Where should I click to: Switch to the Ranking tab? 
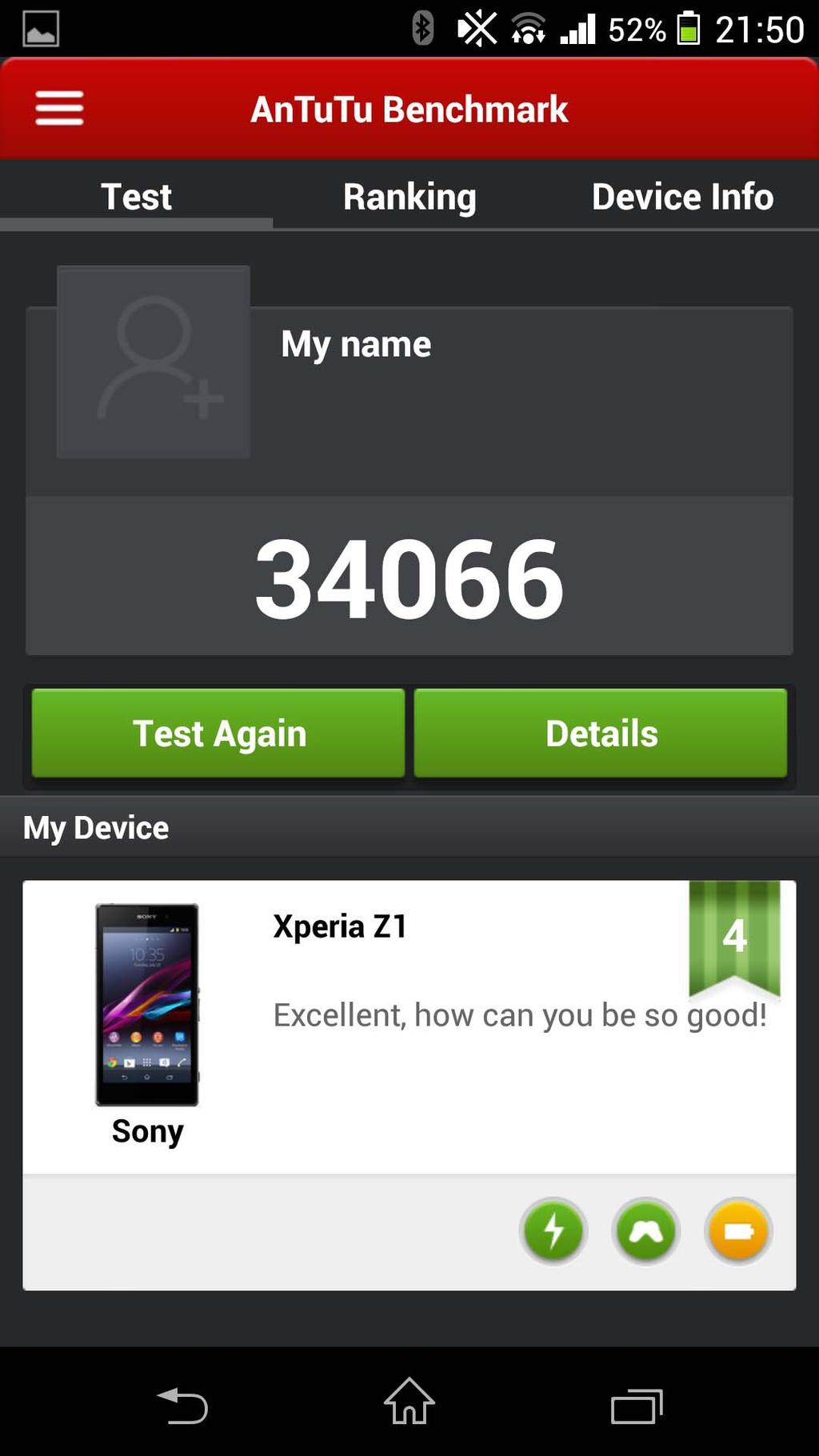point(409,197)
